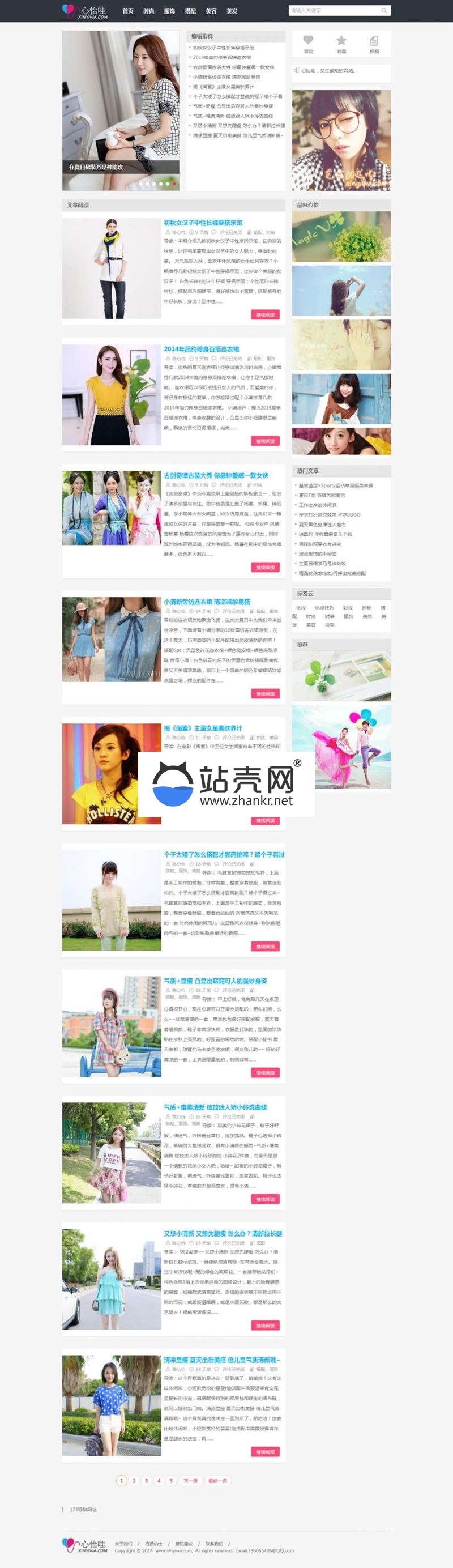Viewport: 453px width, 1568px height.
Task: Open the 123导航网址 friend link
Action: (x=83, y=1510)
